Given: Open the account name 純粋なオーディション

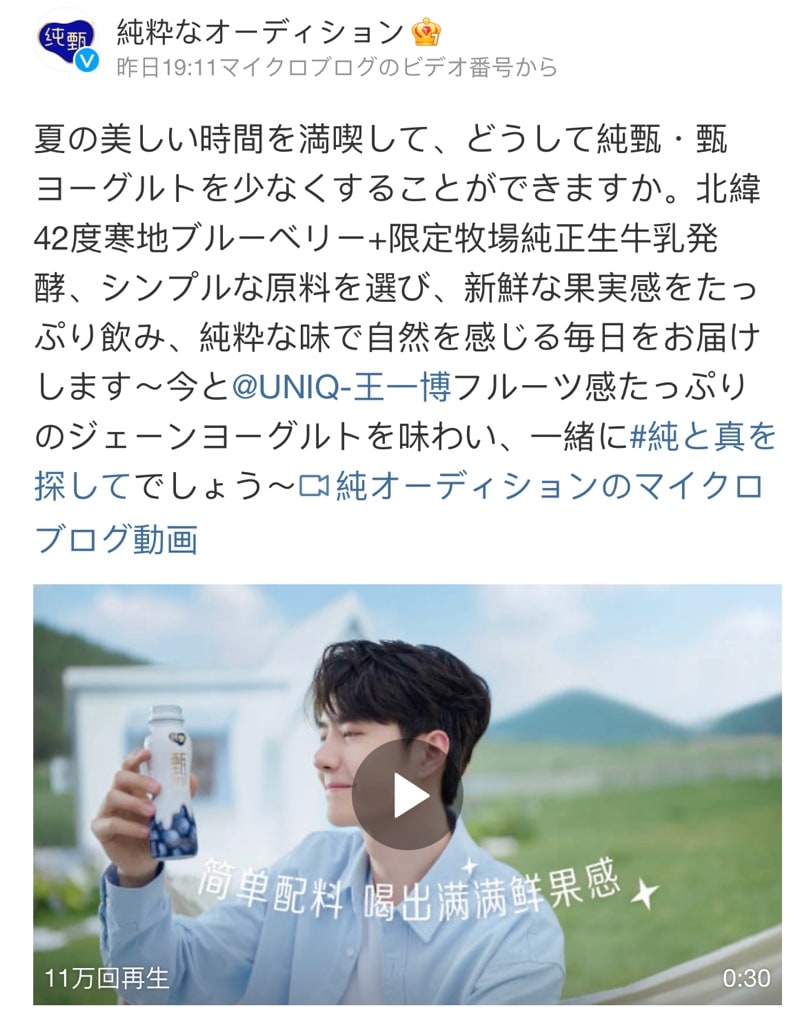Looking at the screenshot, I should tap(262, 32).
